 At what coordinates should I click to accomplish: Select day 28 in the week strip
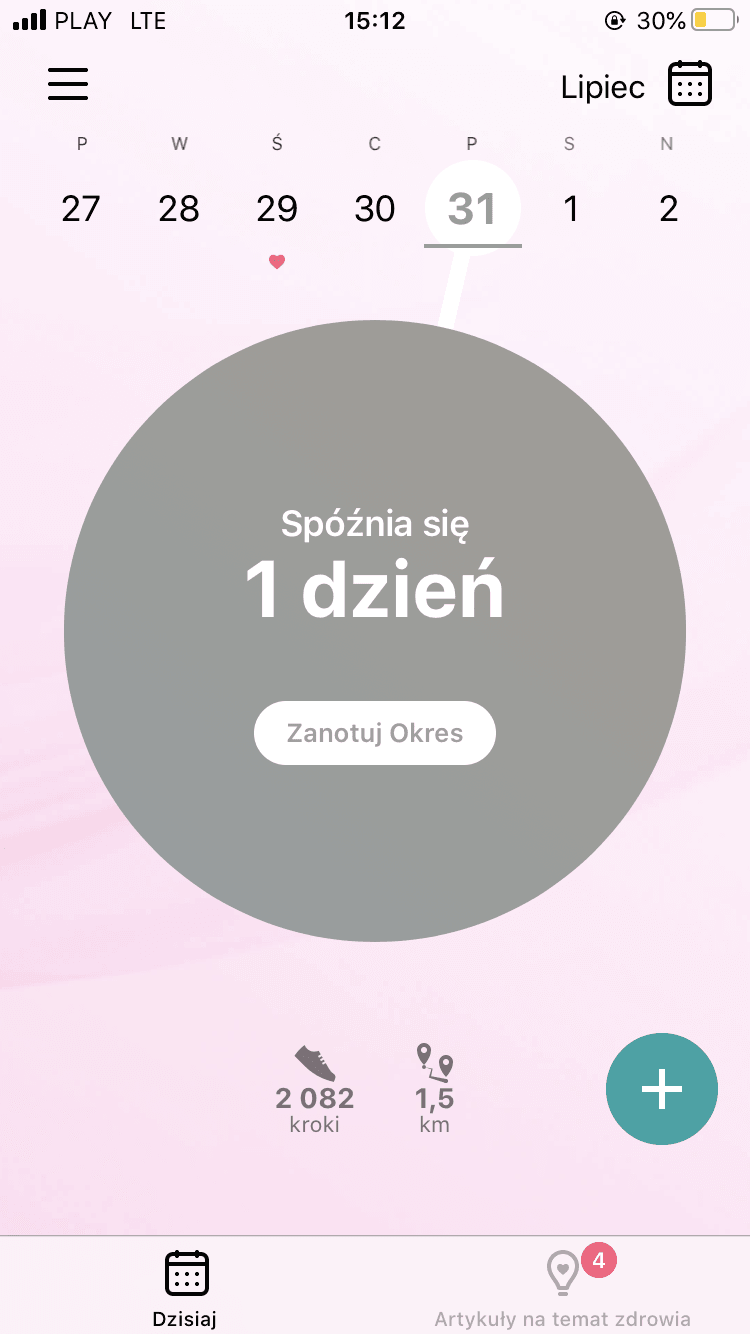(179, 208)
